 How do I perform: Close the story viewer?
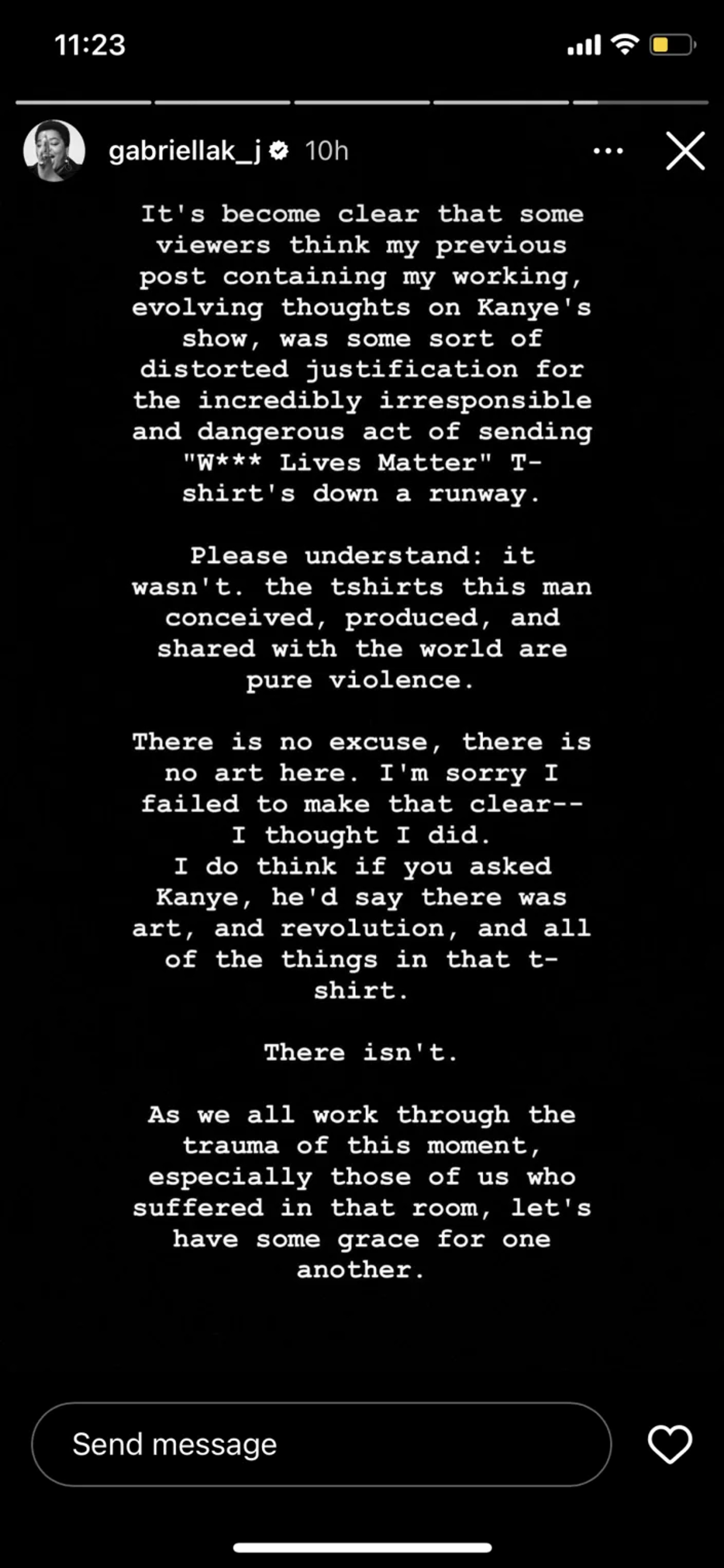[x=685, y=150]
